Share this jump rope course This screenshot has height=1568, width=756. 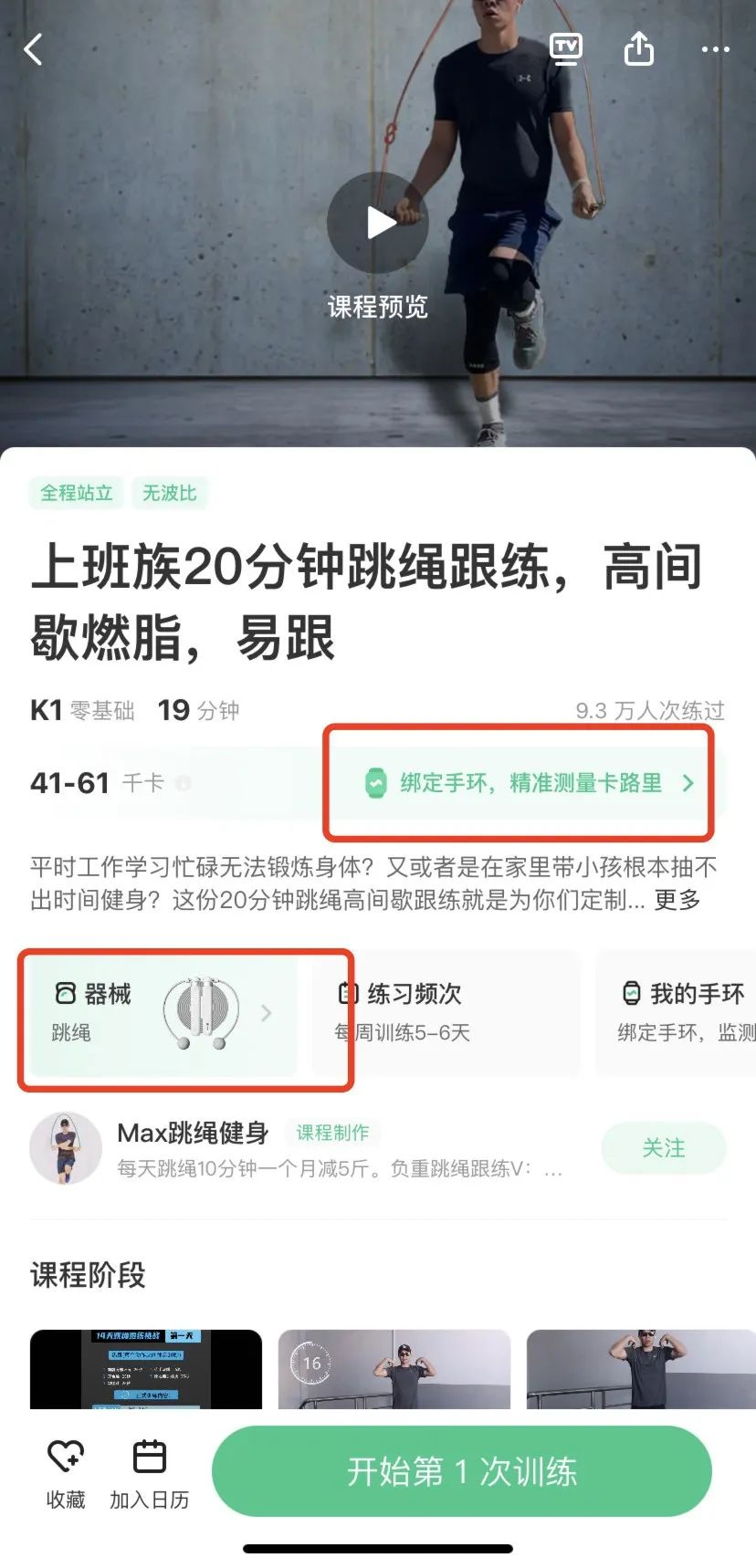pos(639,48)
